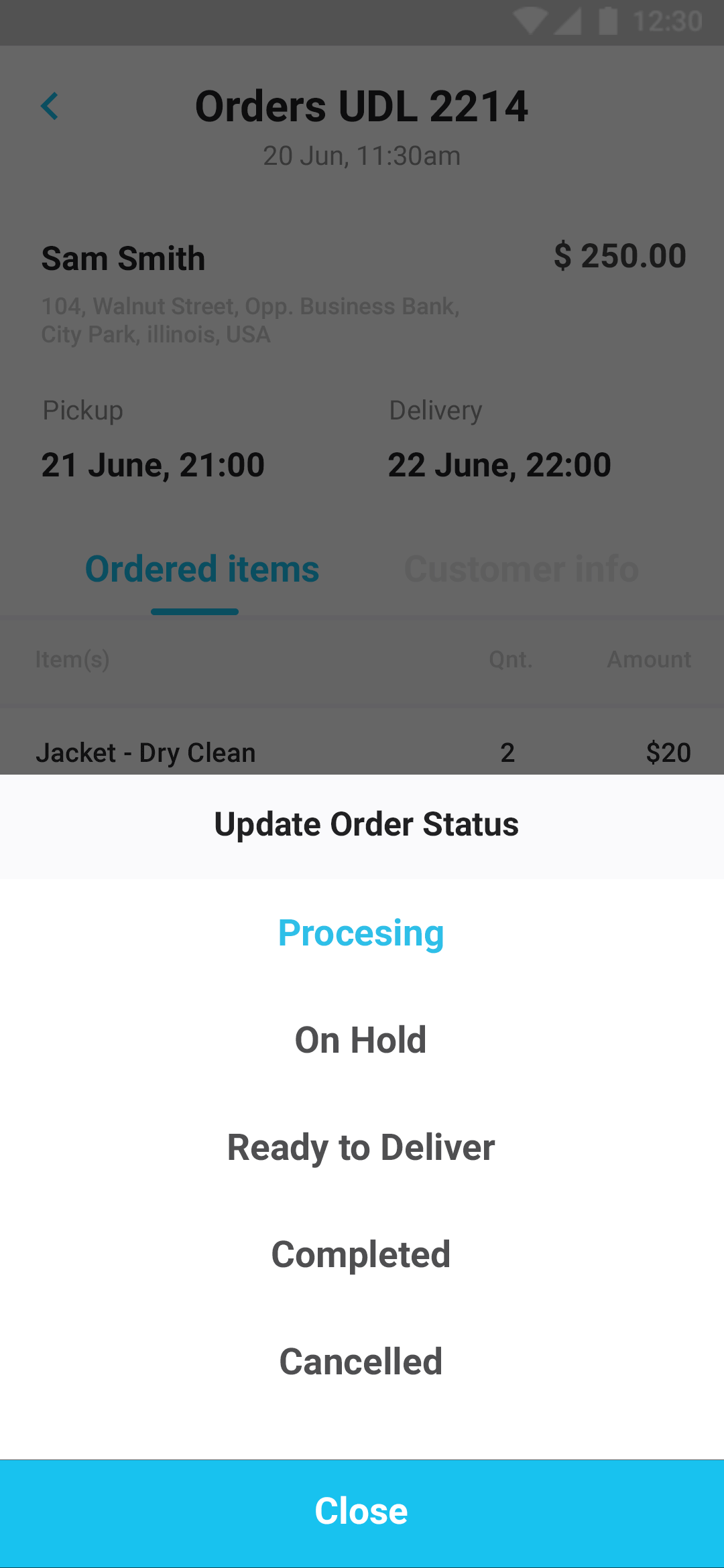The width and height of the screenshot is (724, 1568).
Task: Select the Procesing status option
Action: [361, 933]
